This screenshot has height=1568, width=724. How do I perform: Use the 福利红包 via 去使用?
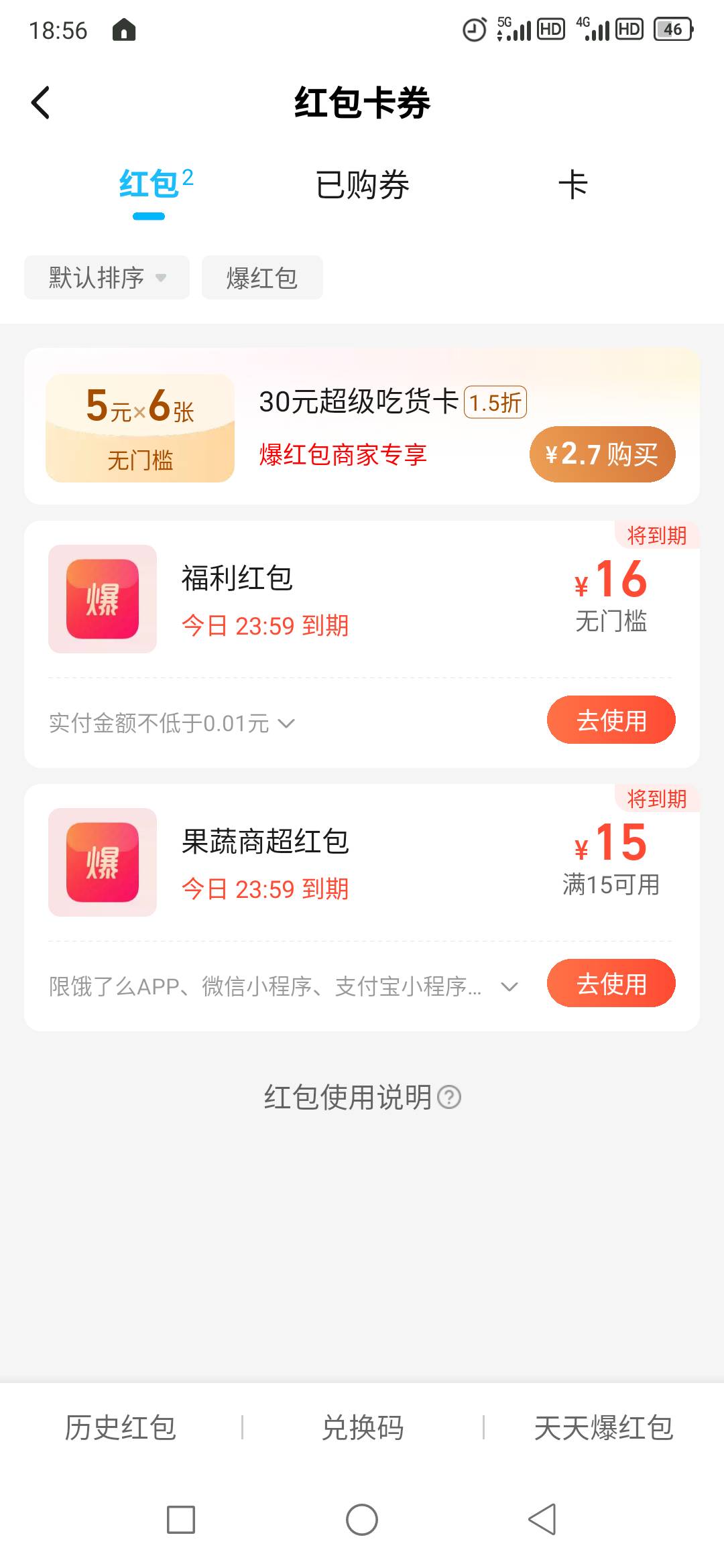coord(611,720)
